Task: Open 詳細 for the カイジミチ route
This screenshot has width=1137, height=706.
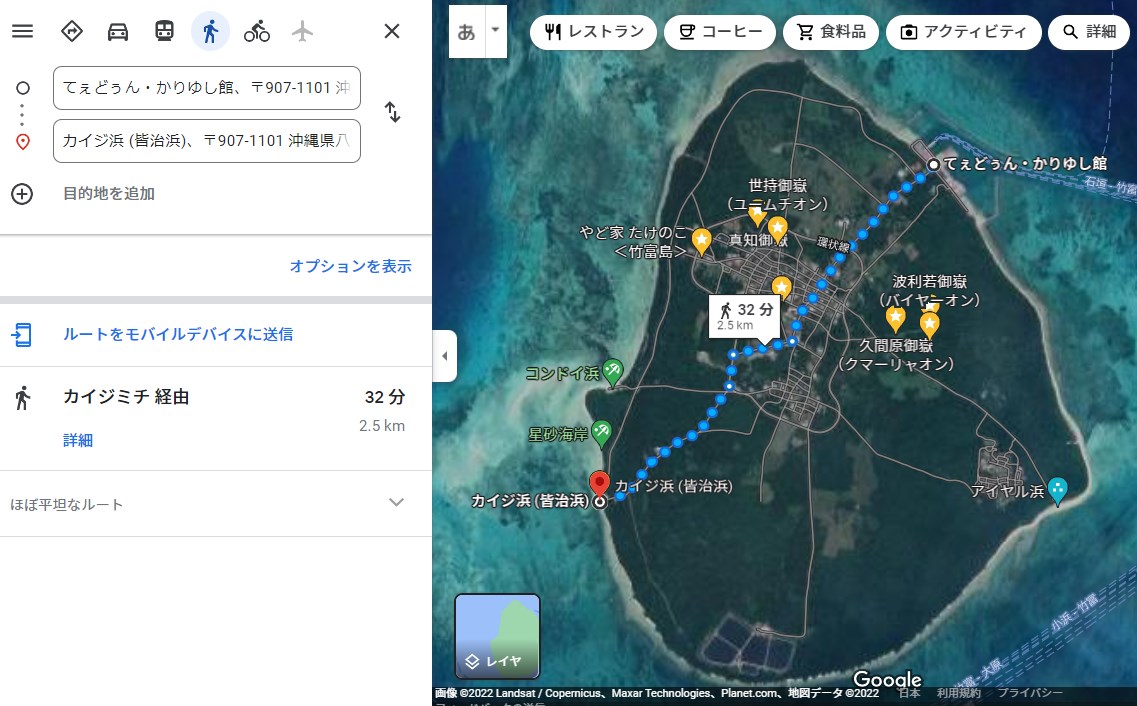Action: [x=78, y=440]
